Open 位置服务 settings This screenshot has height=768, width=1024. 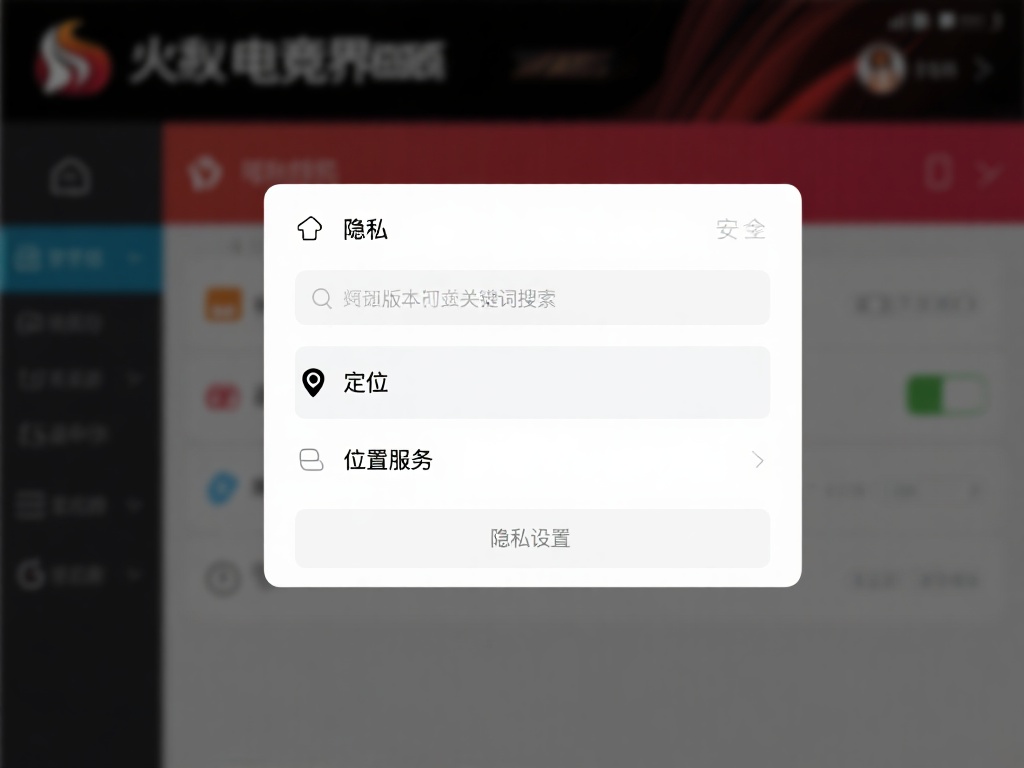tap(532, 460)
